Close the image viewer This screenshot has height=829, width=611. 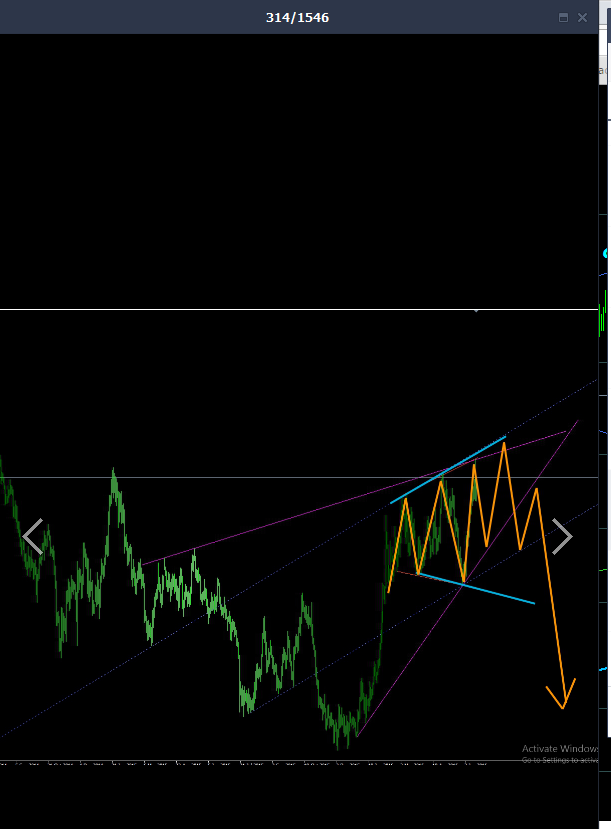(x=582, y=18)
